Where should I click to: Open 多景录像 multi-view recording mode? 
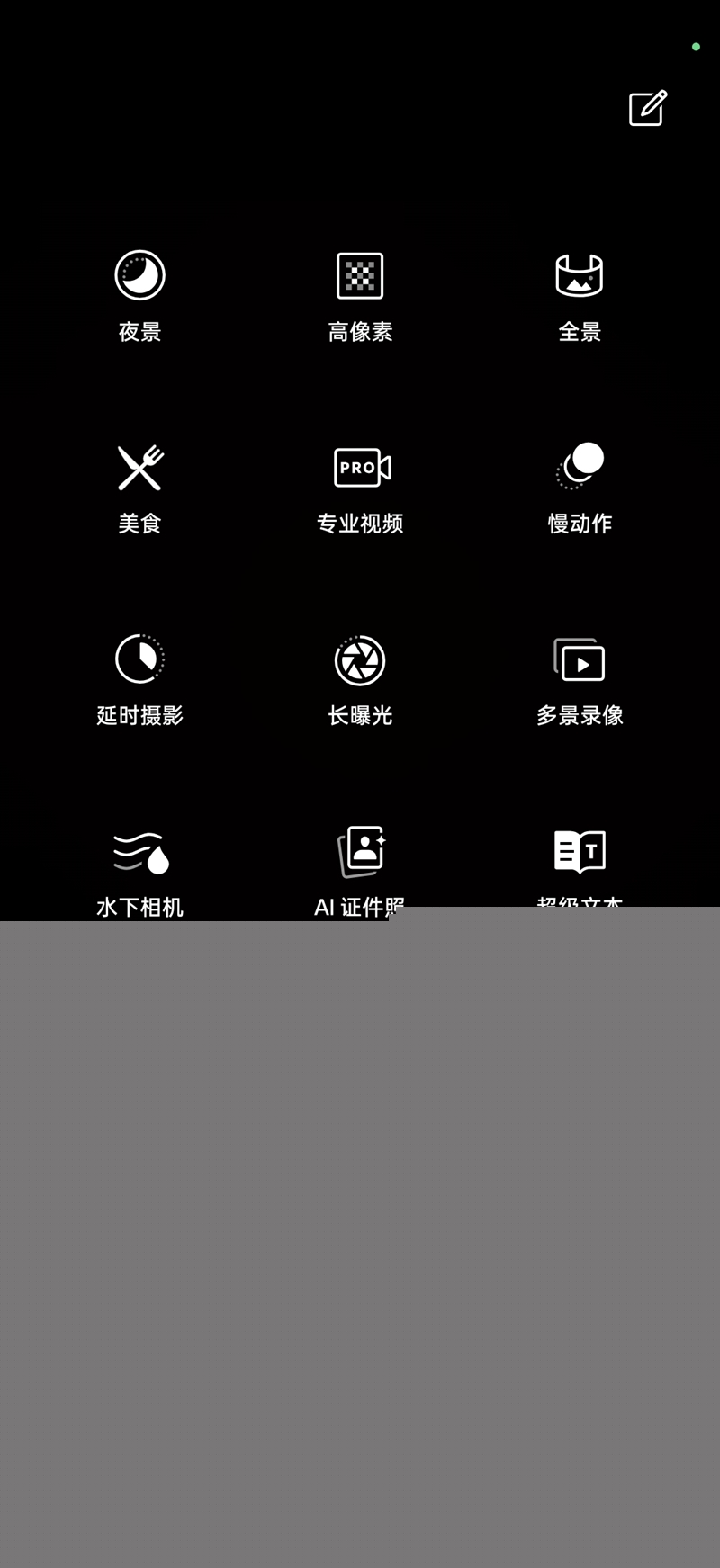pyautogui.click(x=580, y=660)
